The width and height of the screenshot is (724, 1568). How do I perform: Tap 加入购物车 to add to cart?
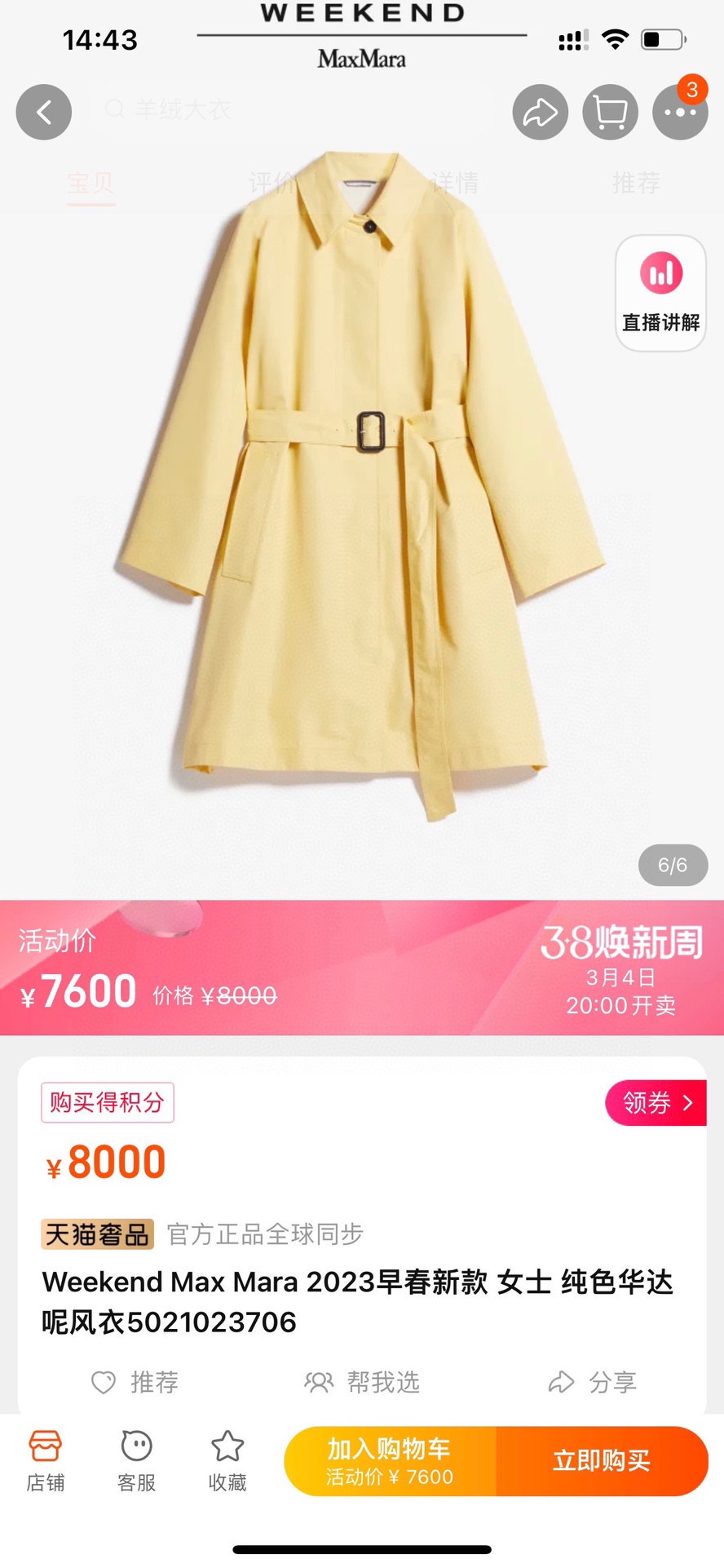tap(390, 1461)
